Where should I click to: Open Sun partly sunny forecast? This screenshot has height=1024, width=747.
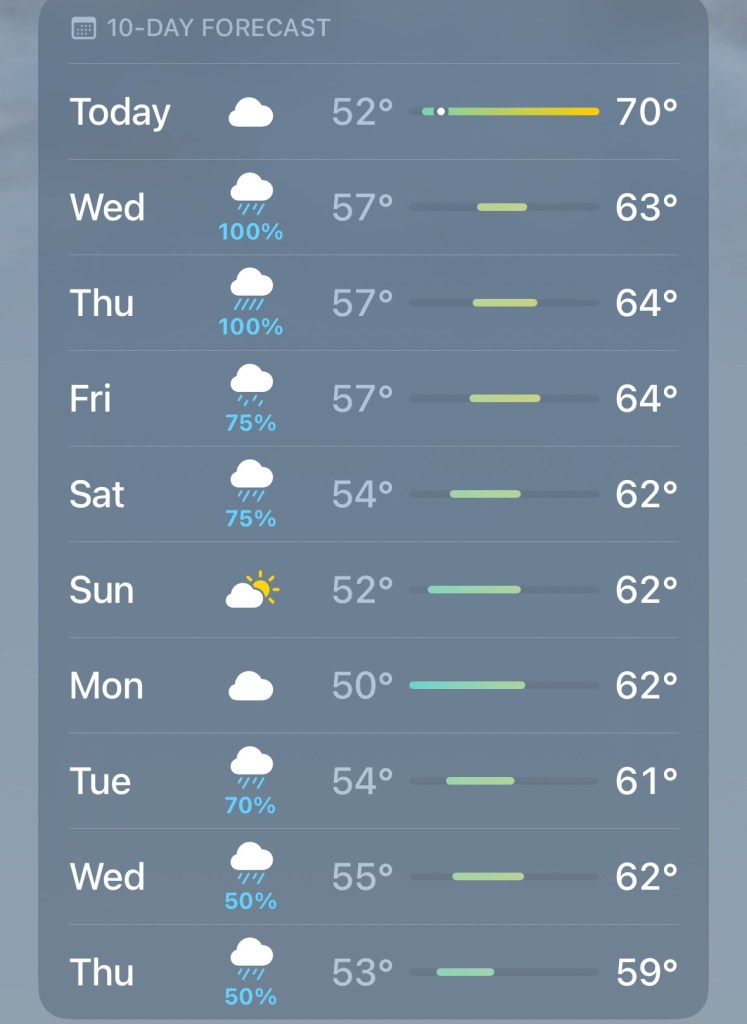(x=373, y=590)
